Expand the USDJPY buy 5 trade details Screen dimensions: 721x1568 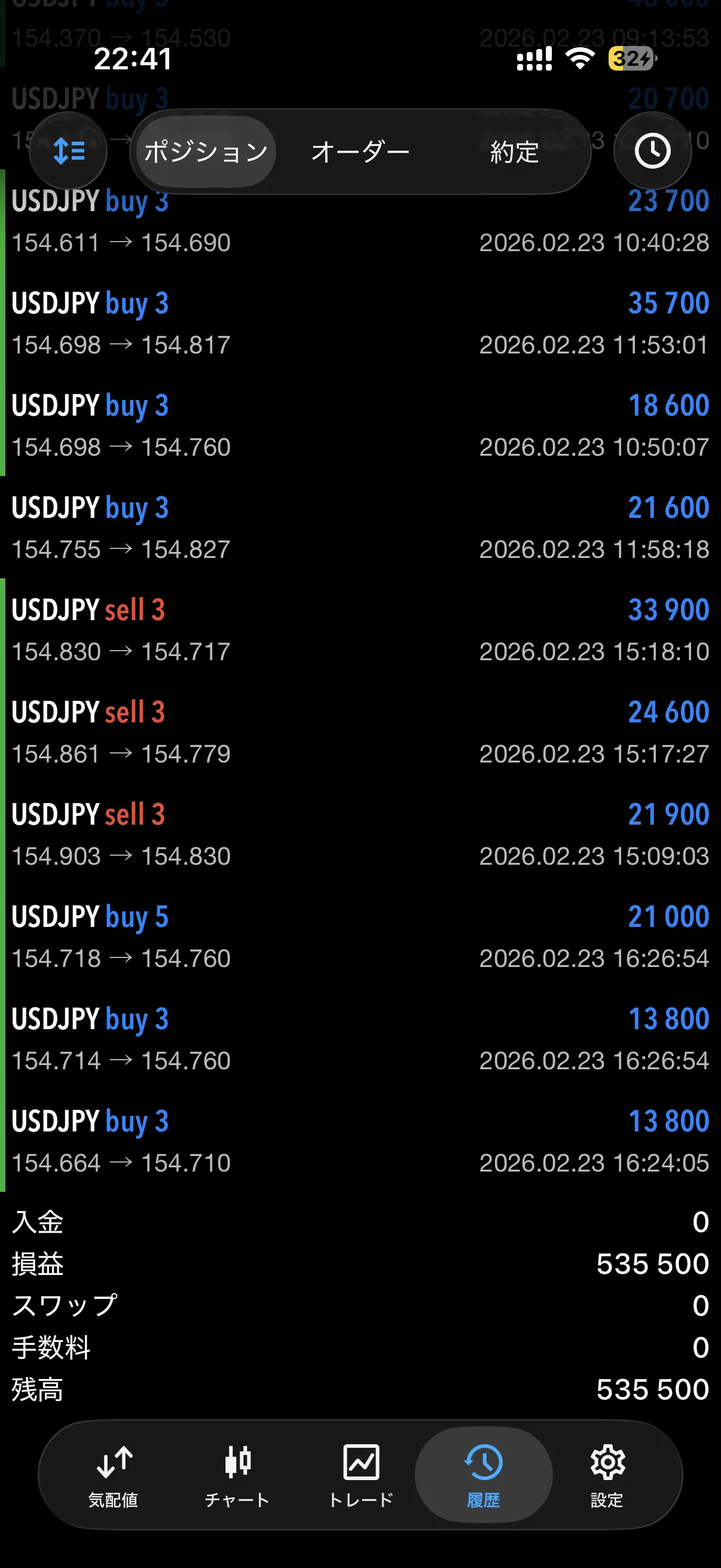pos(360,936)
